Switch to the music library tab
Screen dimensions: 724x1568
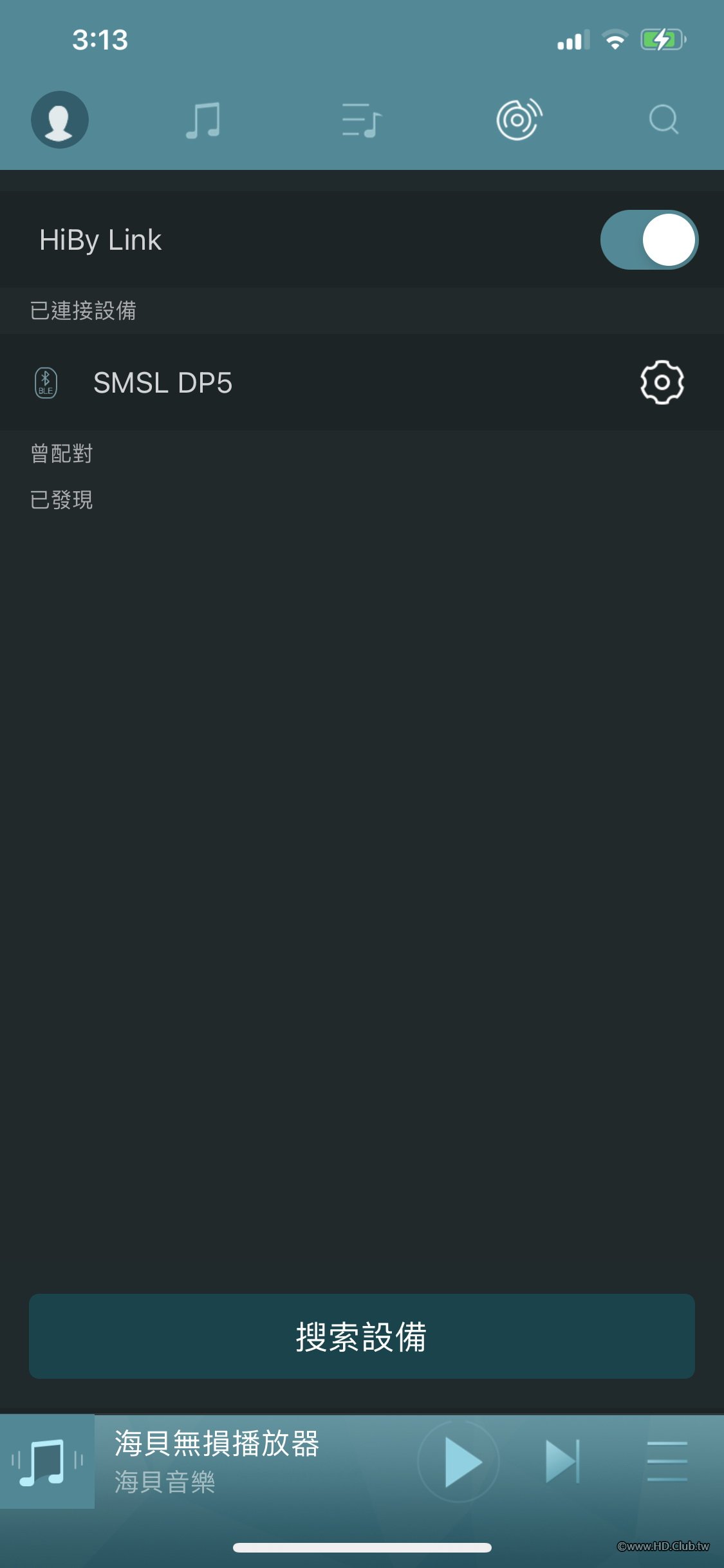tap(203, 120)
